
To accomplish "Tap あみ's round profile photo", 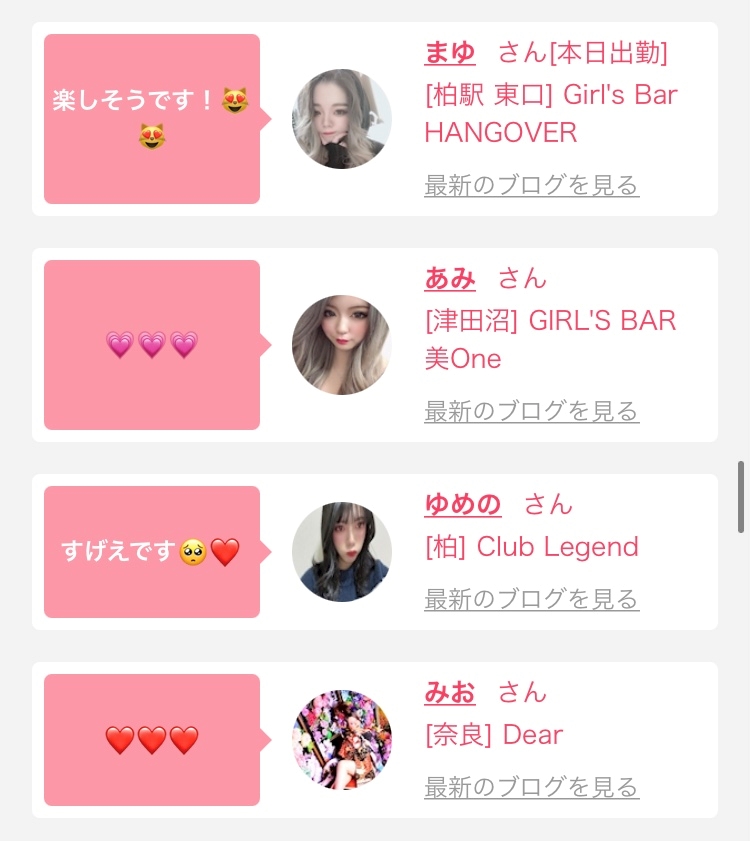I will (x=342, y=345).
